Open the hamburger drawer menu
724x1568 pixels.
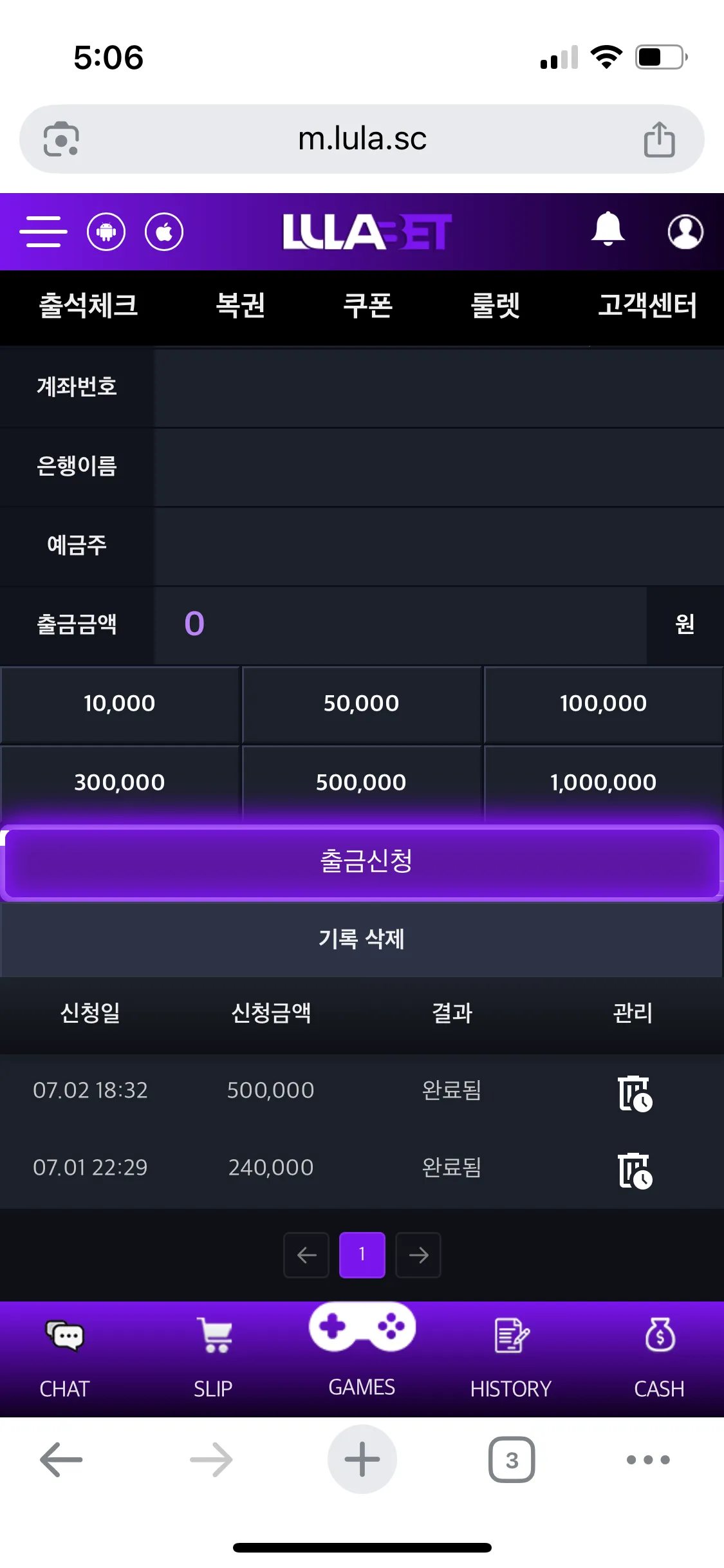tap(43, 232)
